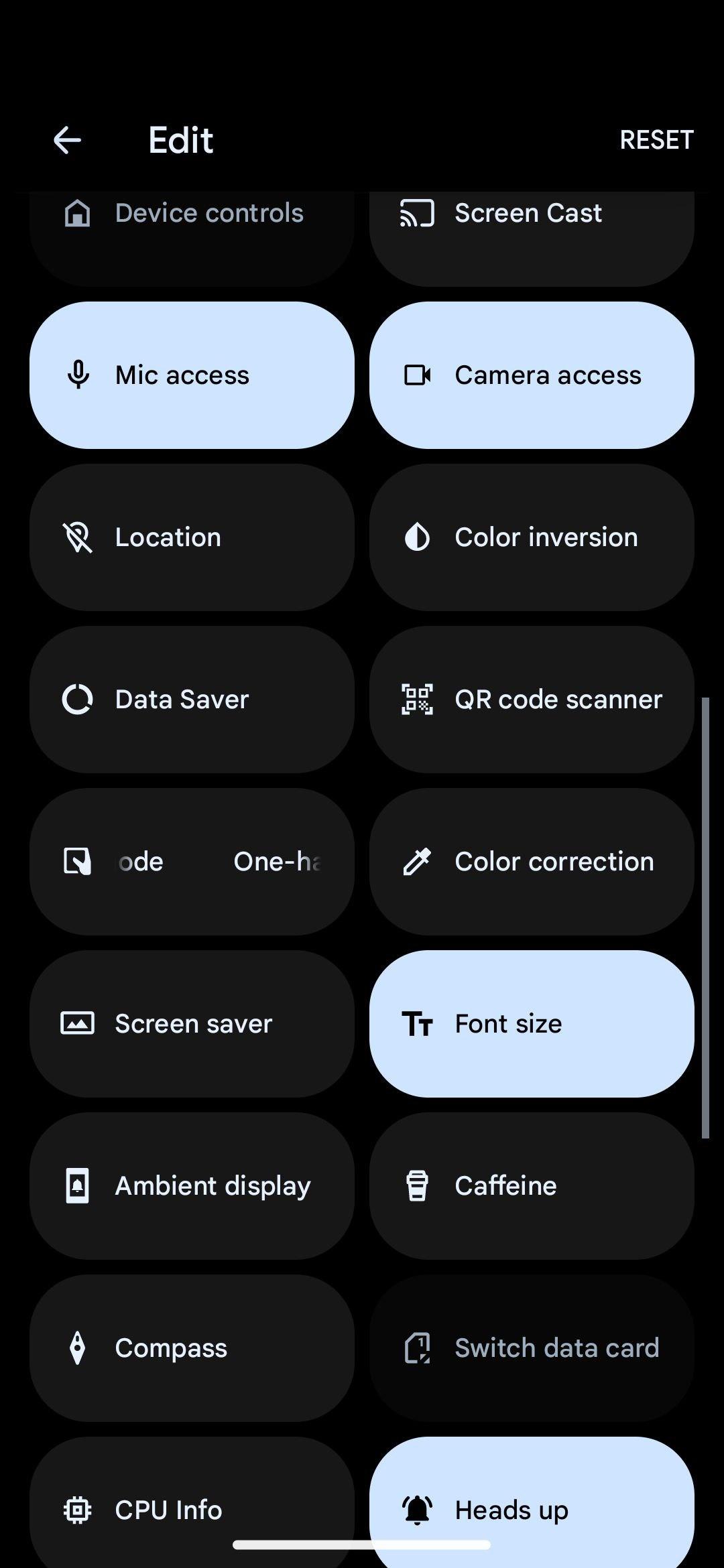Tap the Font size tile
The image size is (724, 1568).
[531, 1024]
